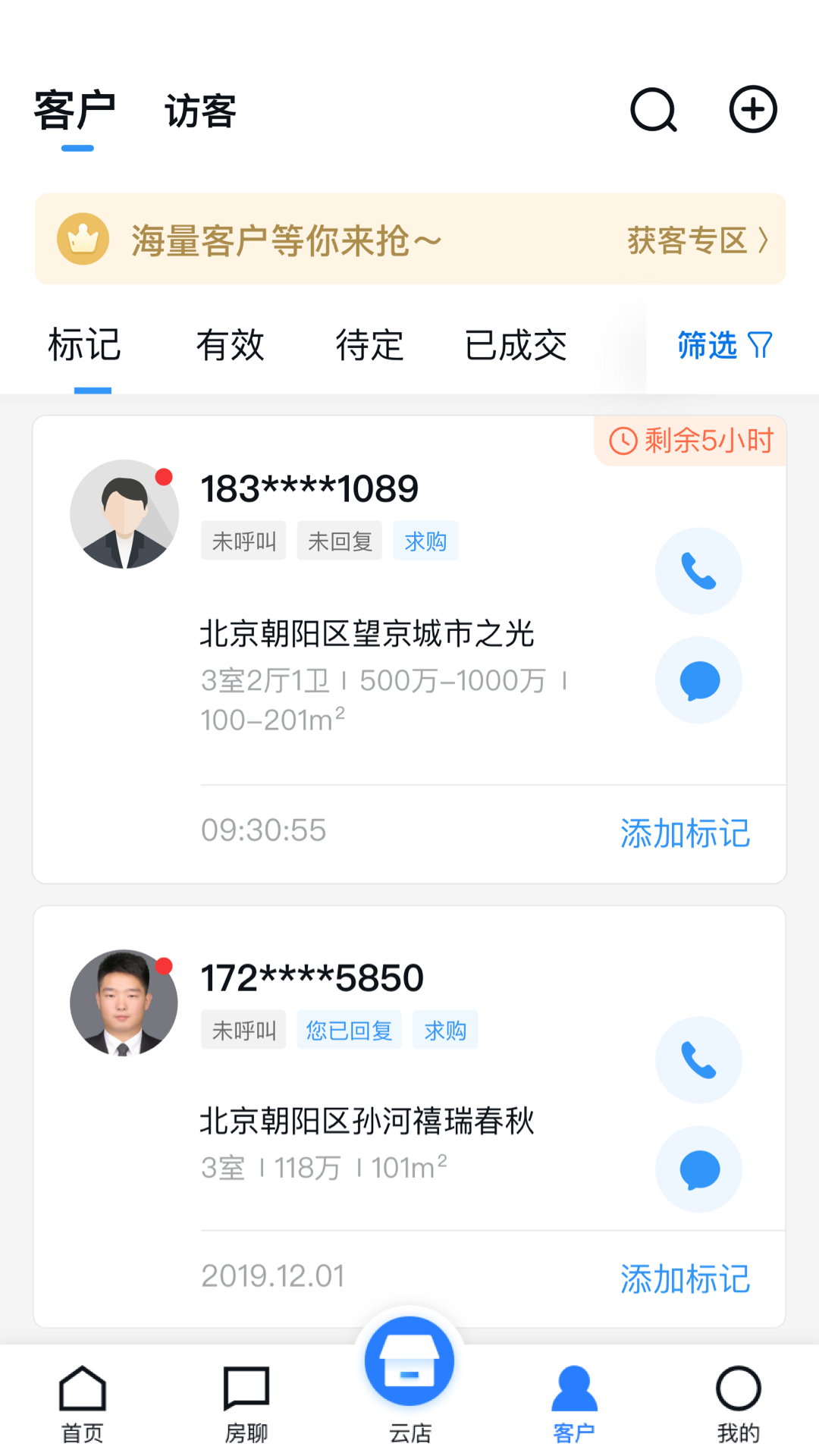The width and height of the screenshot is (819, 1456).
Task: Open the search icon
Action: (x=653, y=109)
